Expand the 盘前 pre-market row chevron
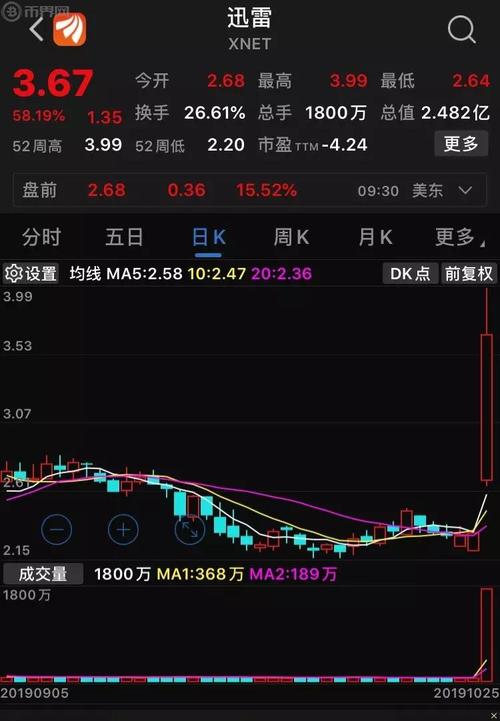This screenshot has height=721, width=500. pos(465,190)
